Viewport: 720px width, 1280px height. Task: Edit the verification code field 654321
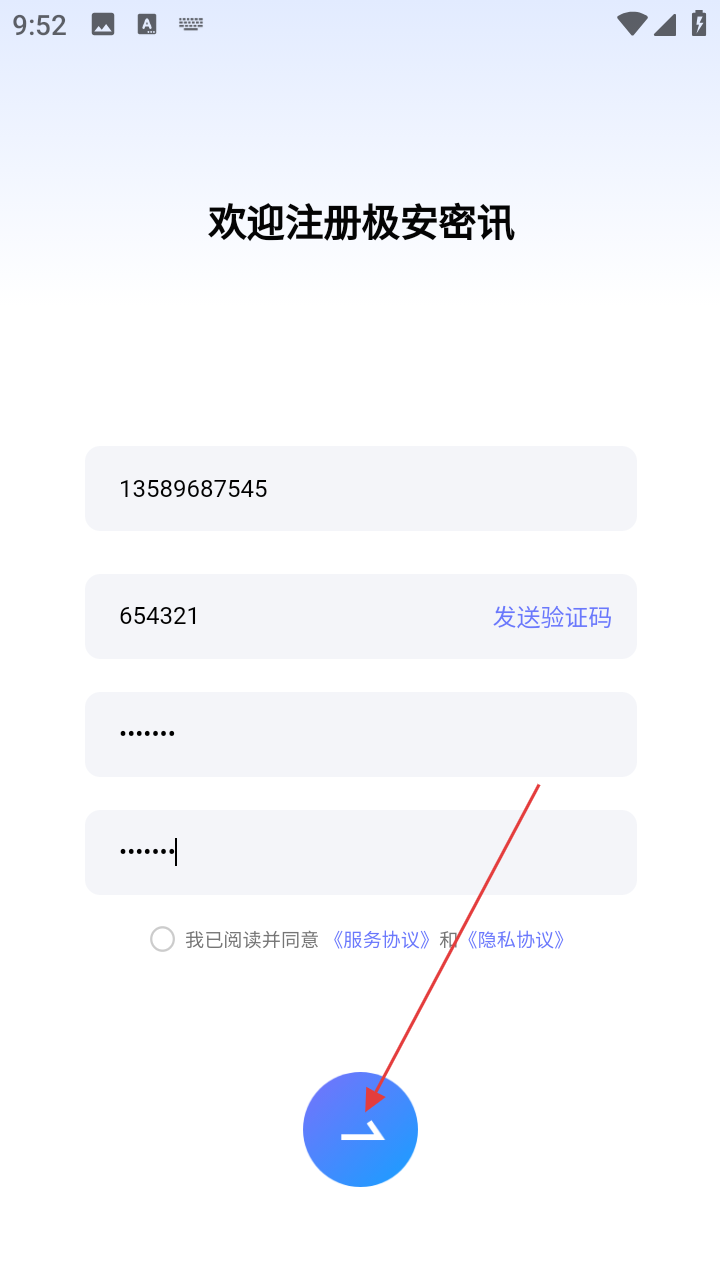280,616
